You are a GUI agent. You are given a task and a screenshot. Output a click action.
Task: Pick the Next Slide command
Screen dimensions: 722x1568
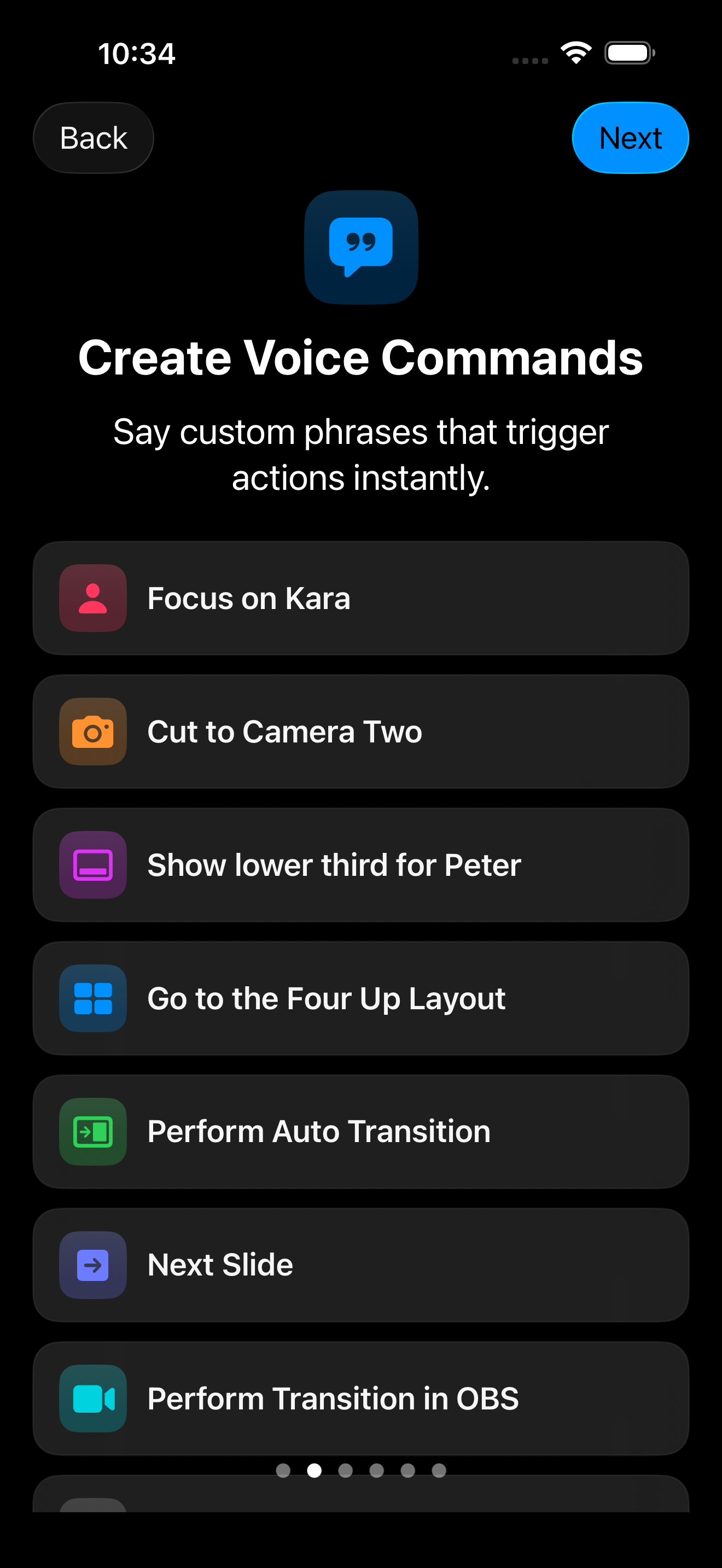point(360,1265)
